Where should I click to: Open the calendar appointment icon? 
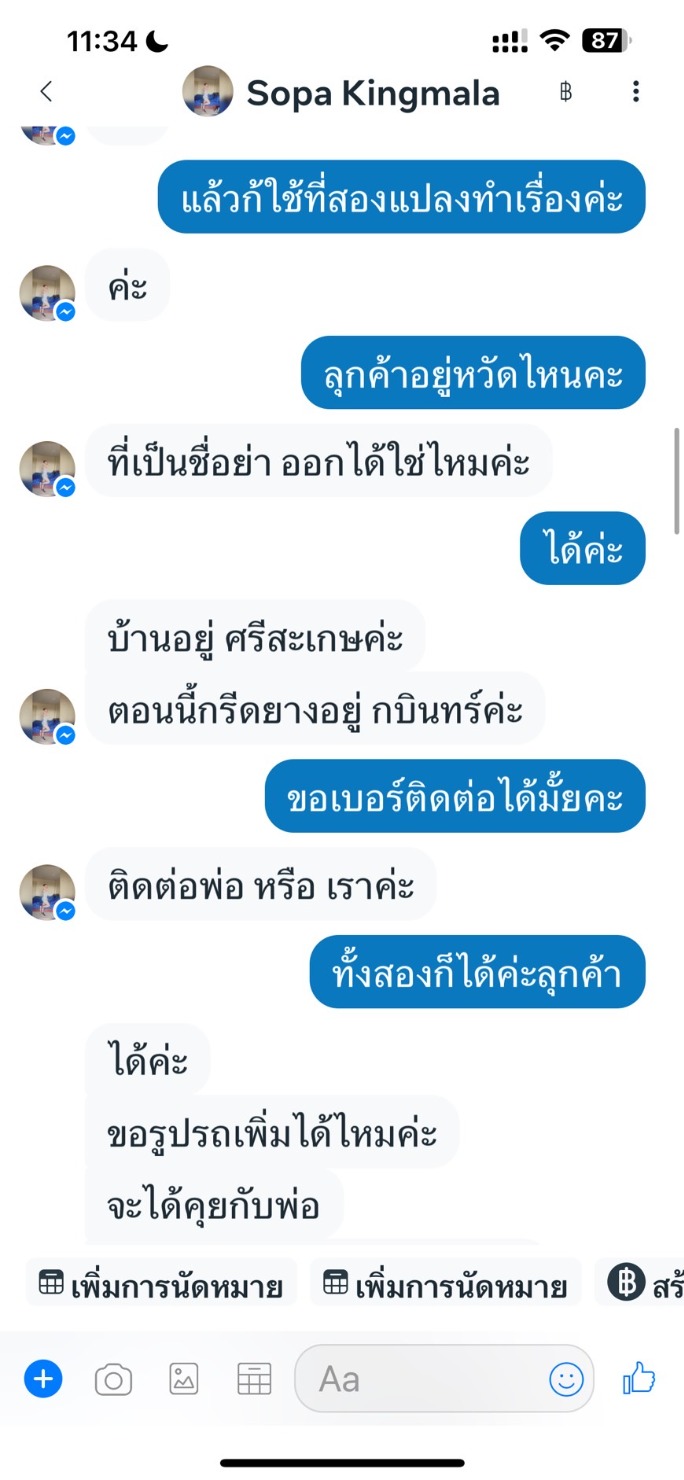(x=254, y=1380)
